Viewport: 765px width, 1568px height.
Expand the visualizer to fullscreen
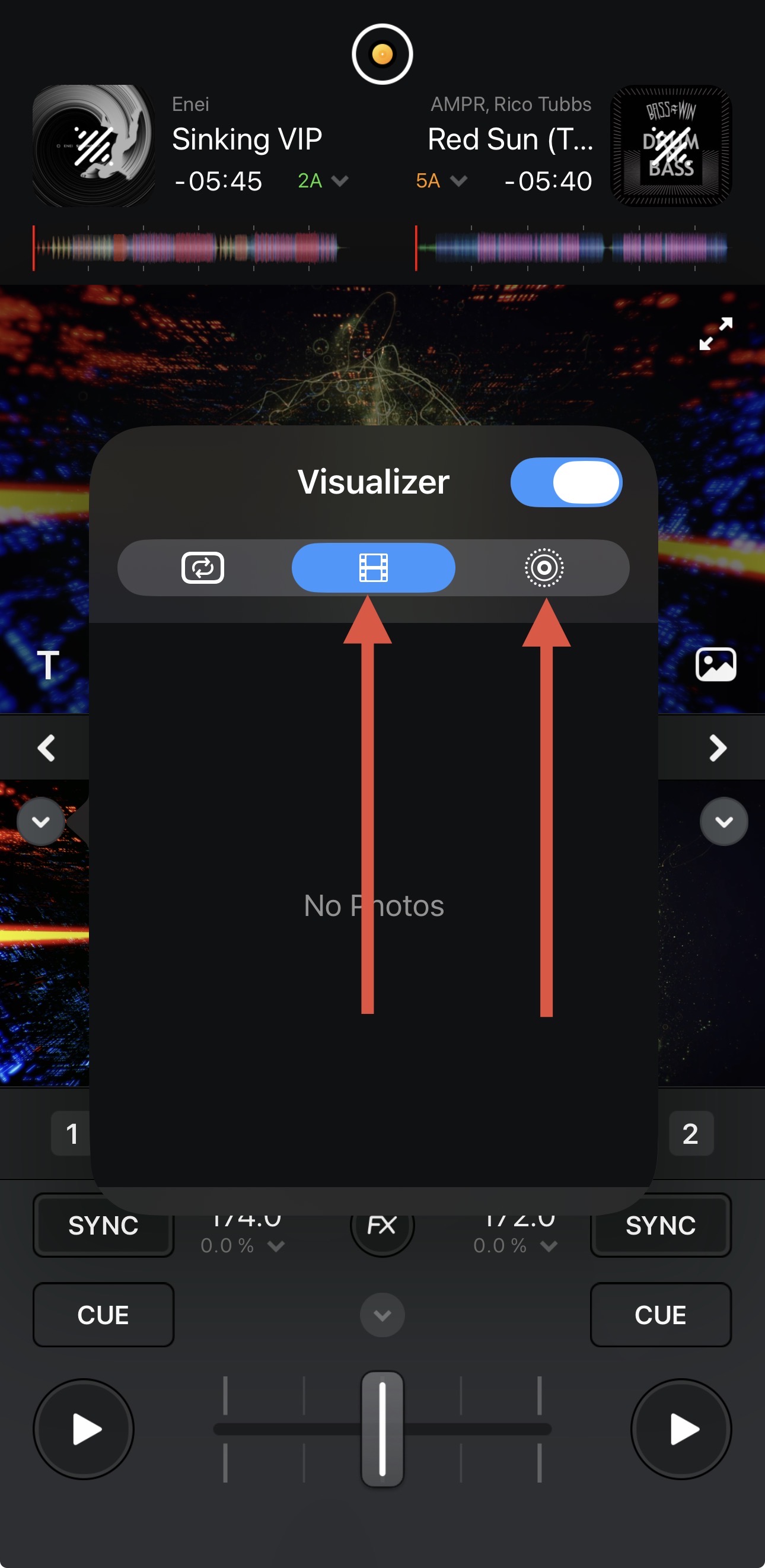coord(715,333)
